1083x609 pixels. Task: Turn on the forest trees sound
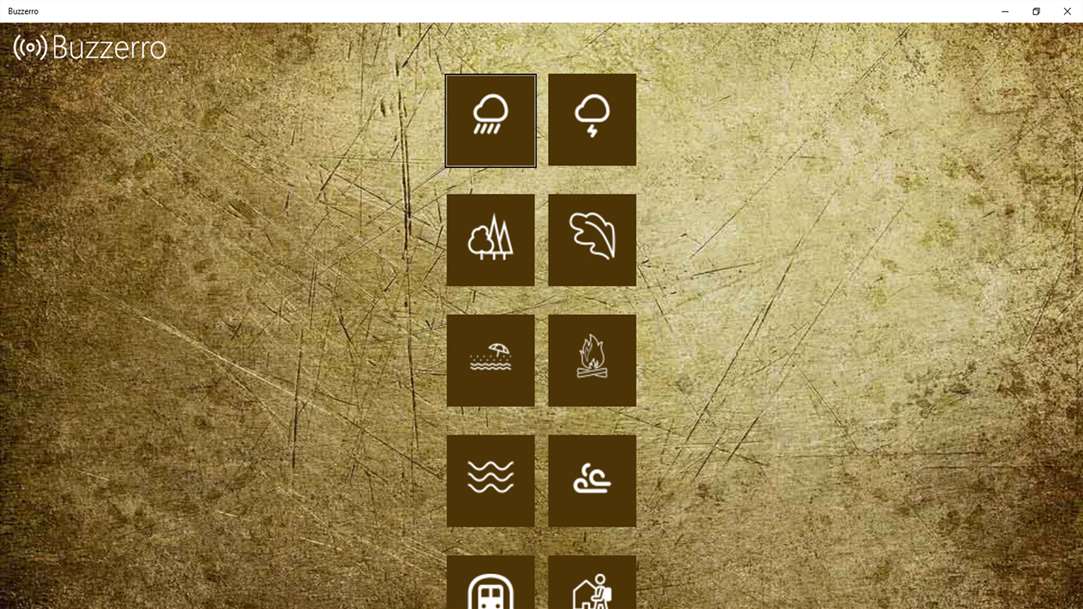click(490, 240)
